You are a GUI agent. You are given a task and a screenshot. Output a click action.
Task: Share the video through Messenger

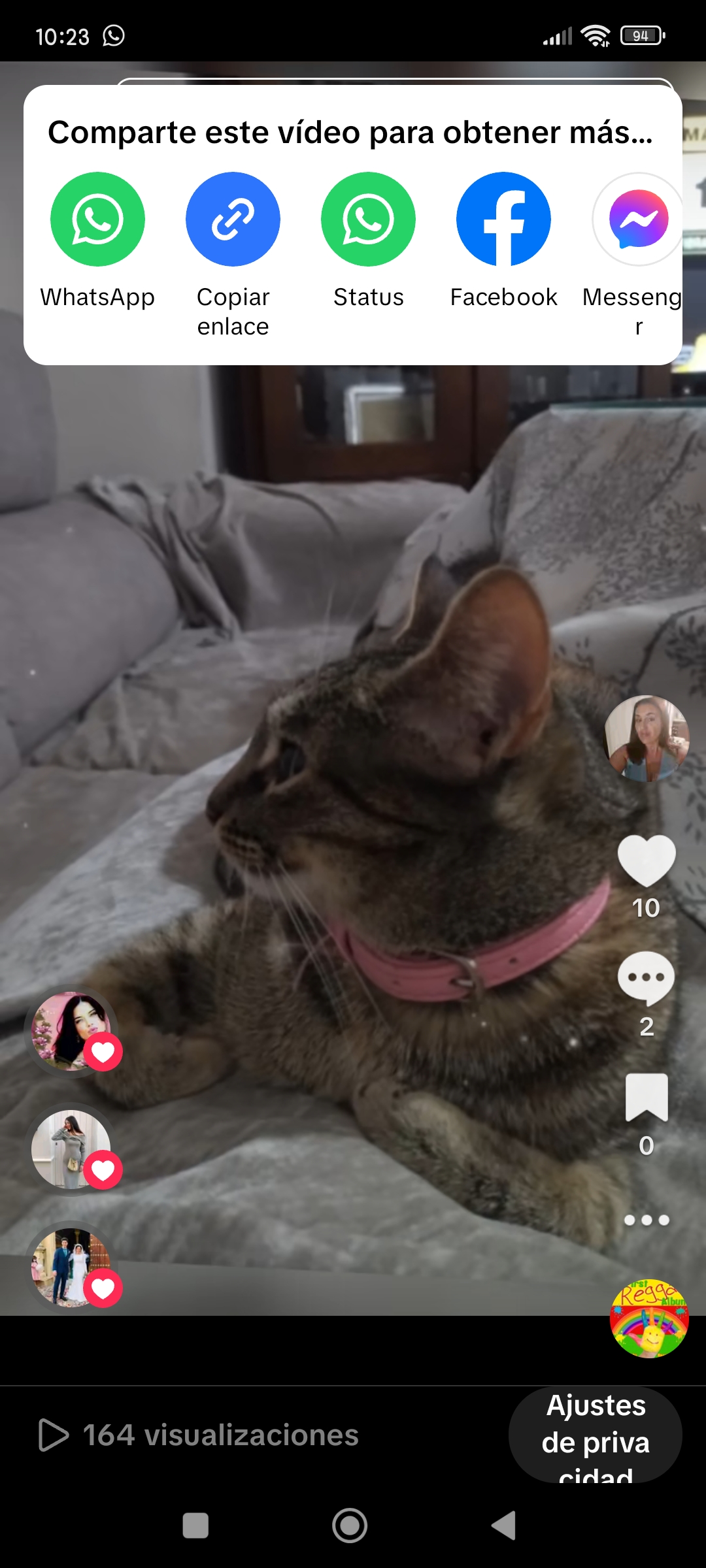click(638, 220)
